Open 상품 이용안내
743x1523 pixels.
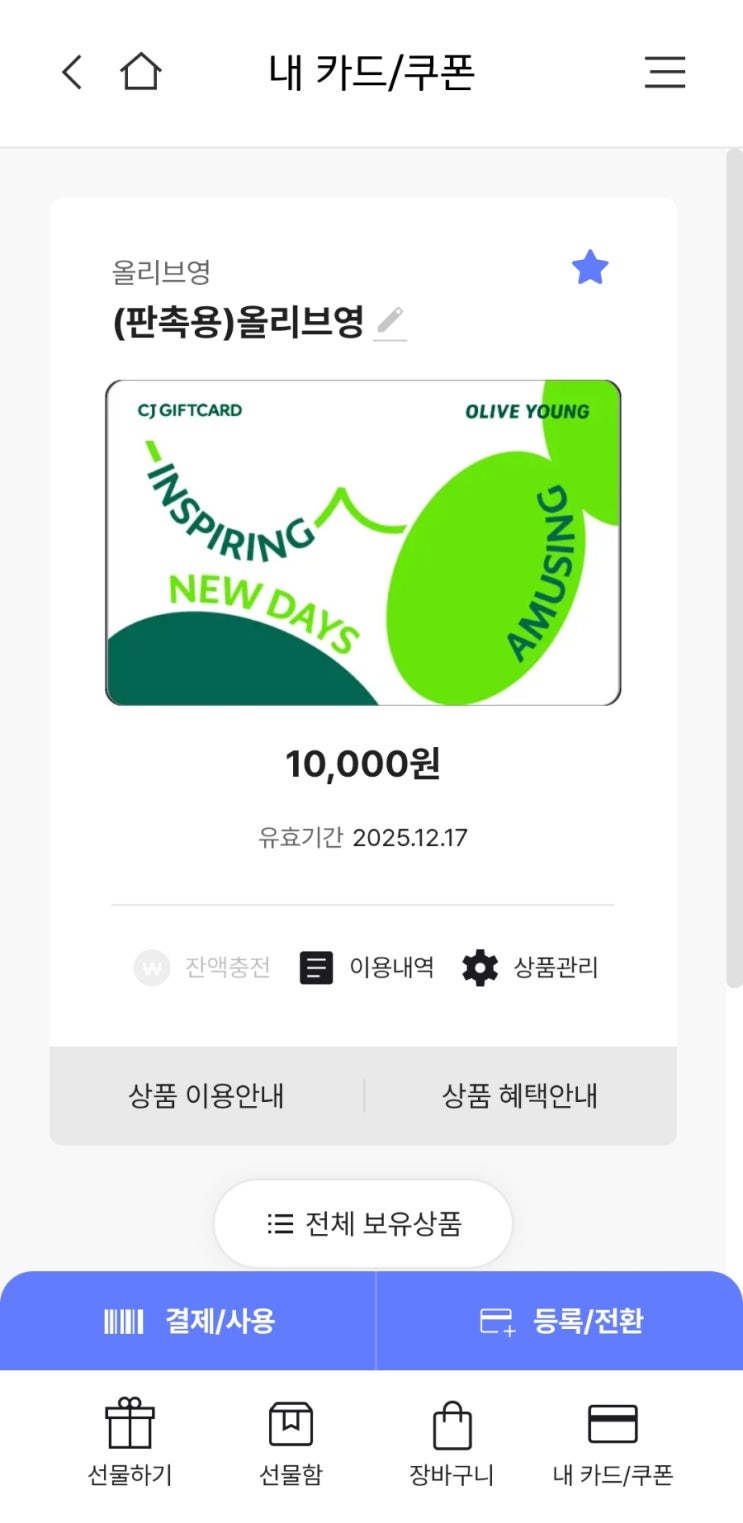(207, 1096)
